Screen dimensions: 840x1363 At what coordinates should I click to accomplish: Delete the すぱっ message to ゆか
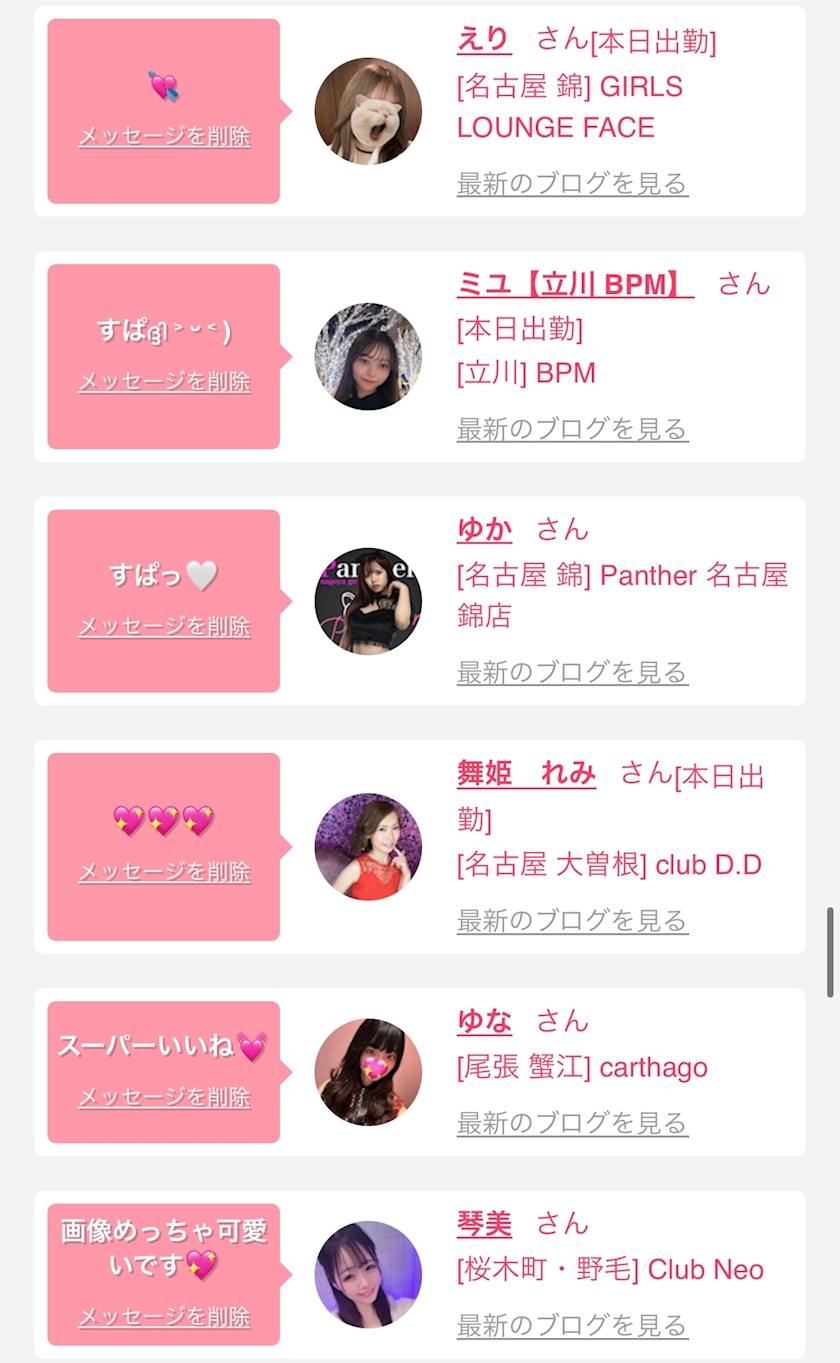pos(164,627)
